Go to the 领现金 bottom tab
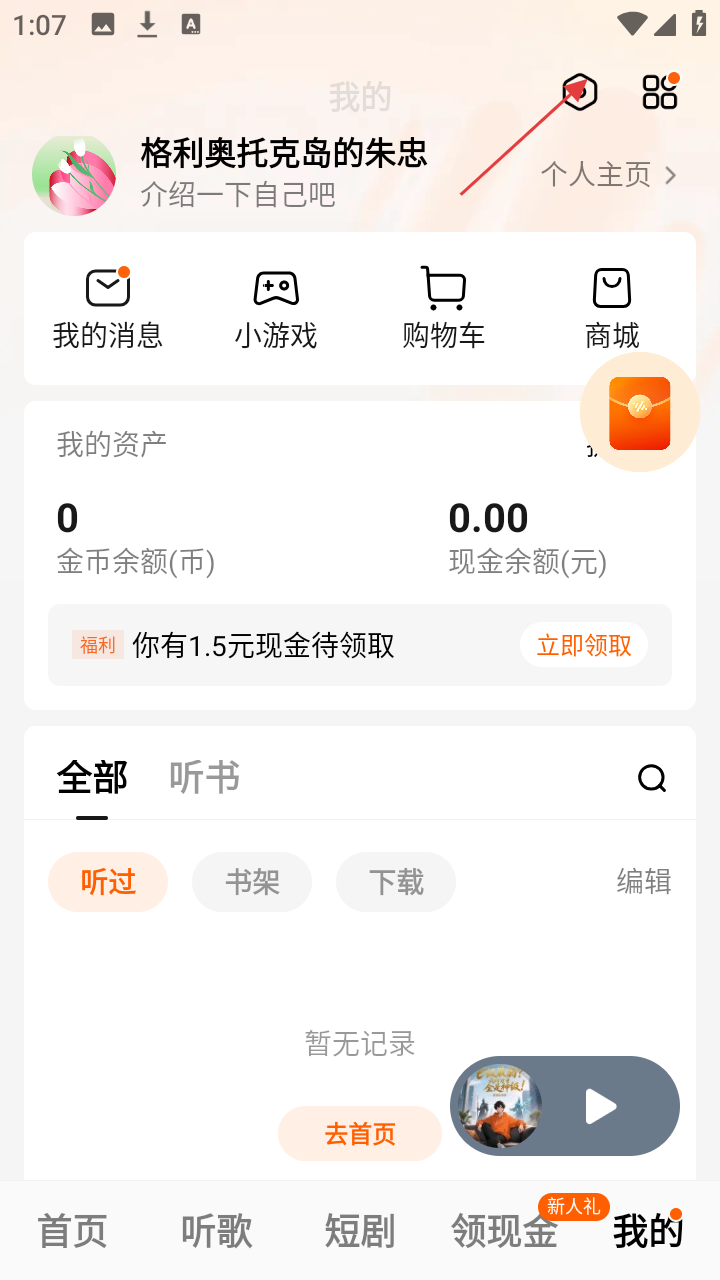 504,1231
